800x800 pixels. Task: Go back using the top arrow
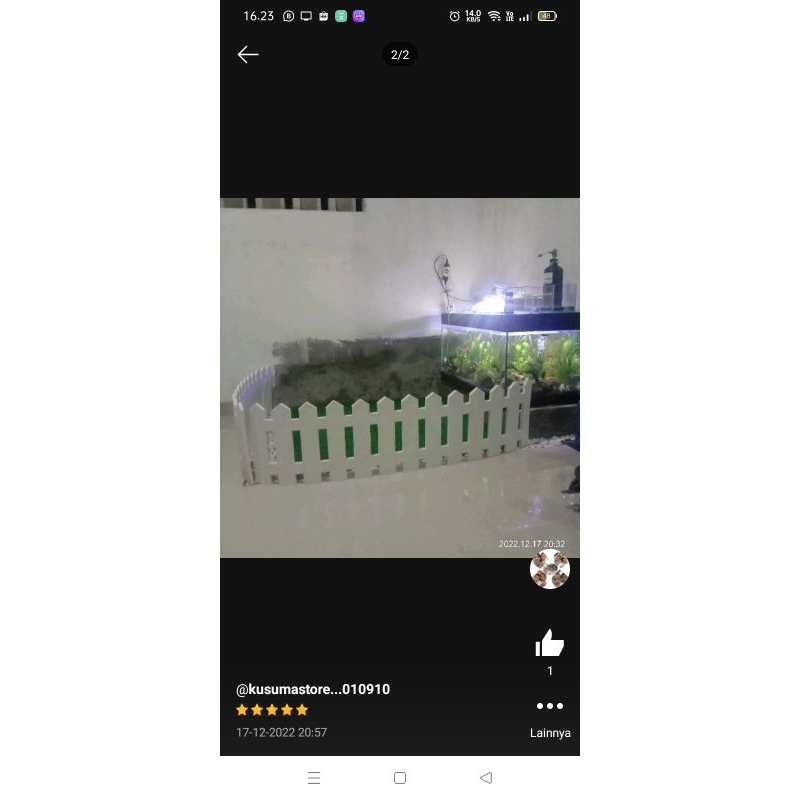[x=248, y=55]
